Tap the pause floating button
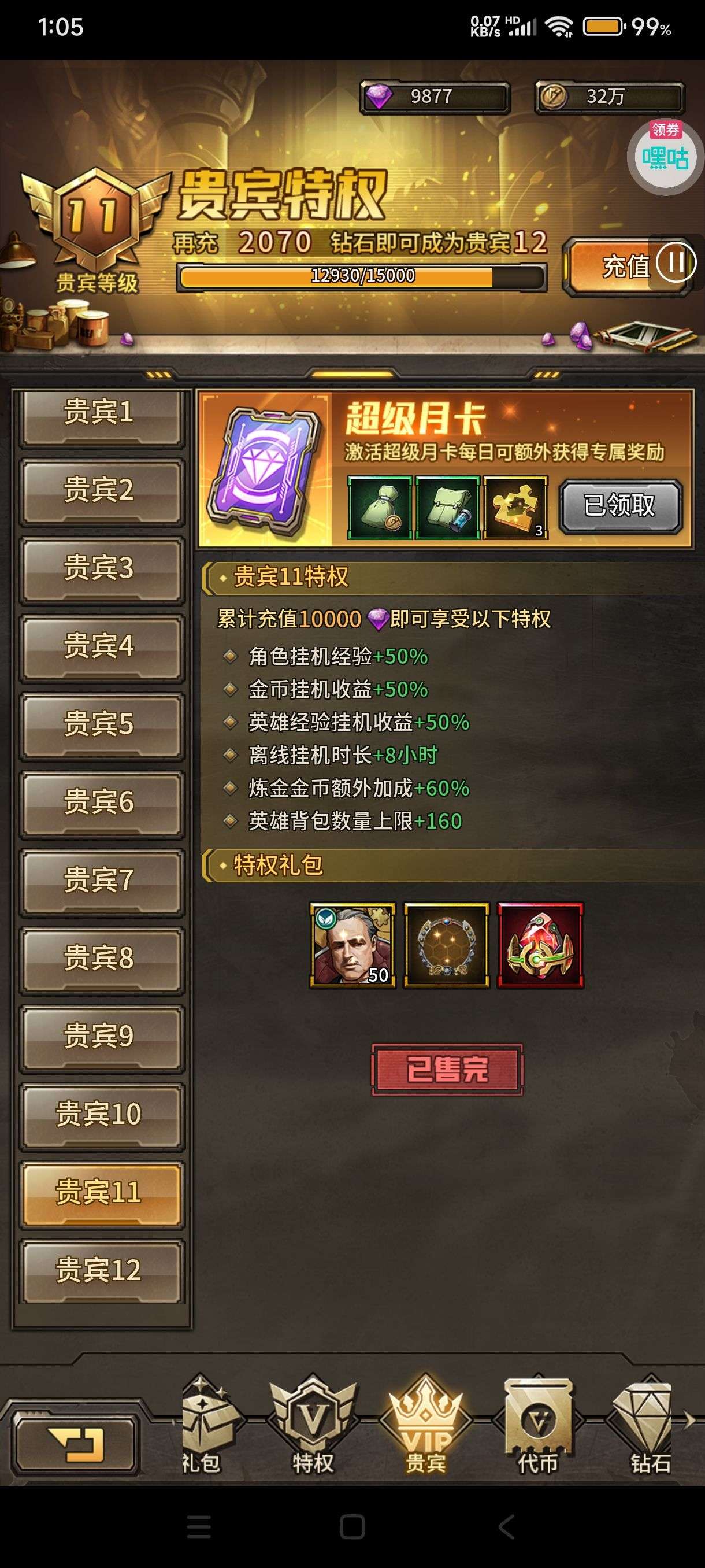 point(676,262)
